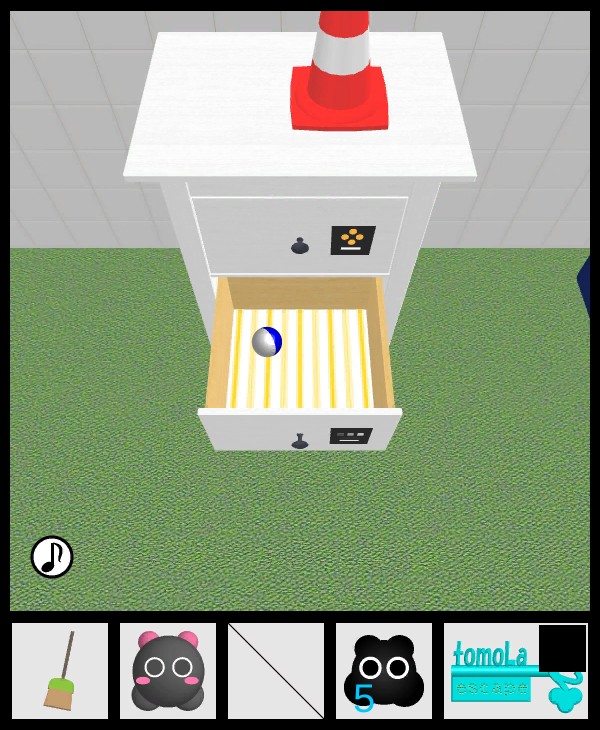The image size is (600, 730).
Task: Select the black bear item marked 5
Action: (384, 671)
